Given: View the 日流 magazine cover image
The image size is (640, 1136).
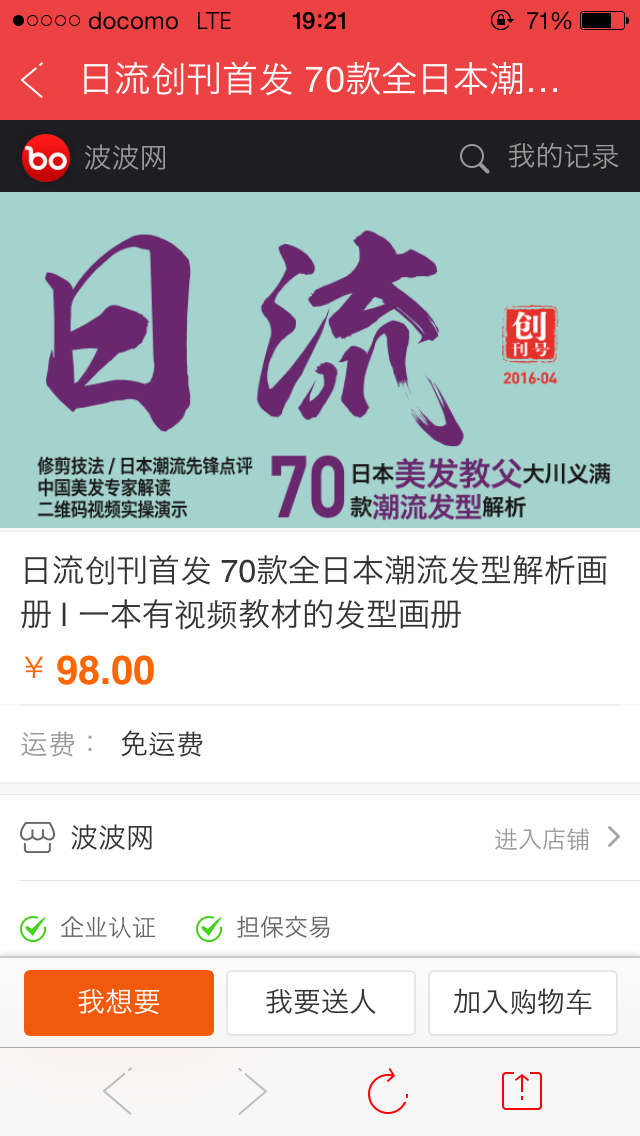Looking at the screenshot, I should (x=320, y=360).
